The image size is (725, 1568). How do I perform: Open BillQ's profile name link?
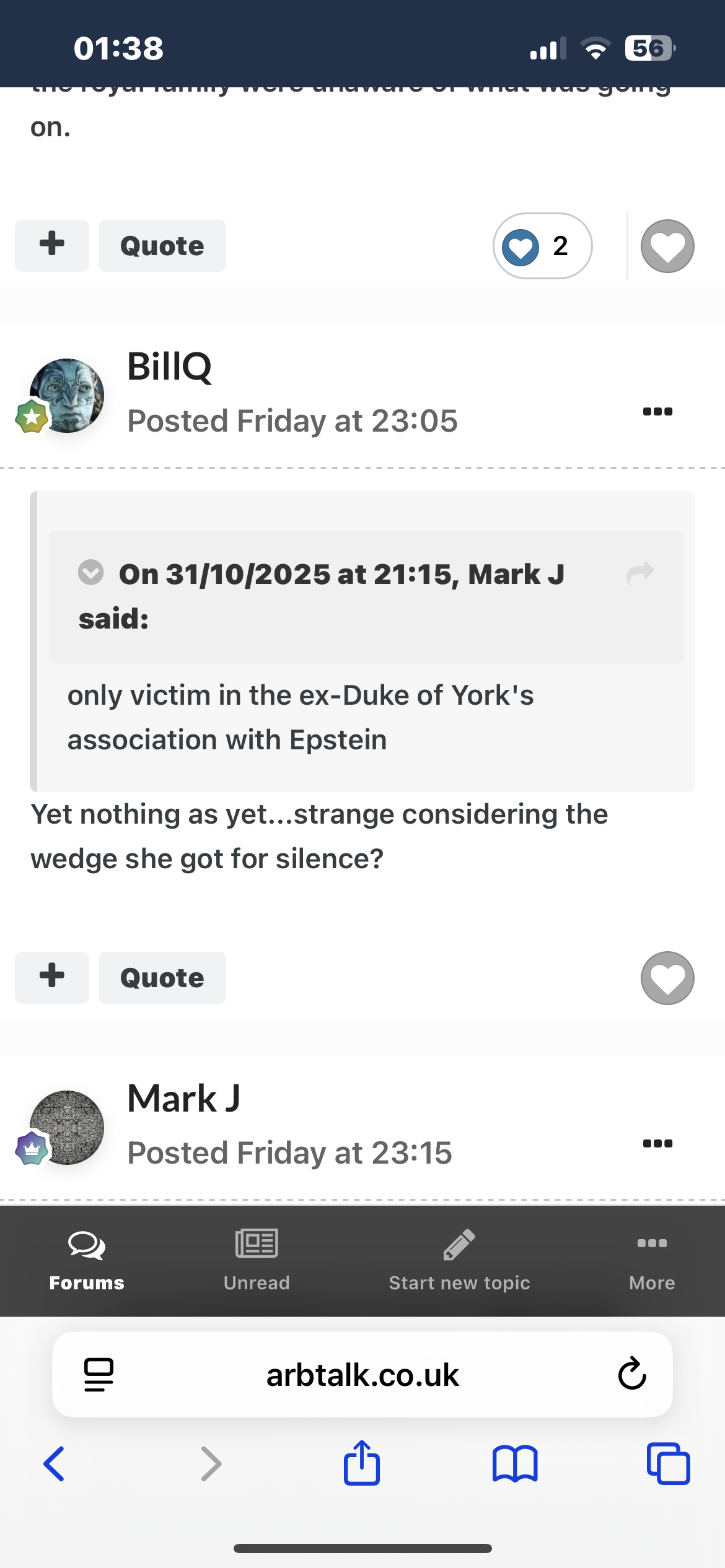tap(169, 367)
